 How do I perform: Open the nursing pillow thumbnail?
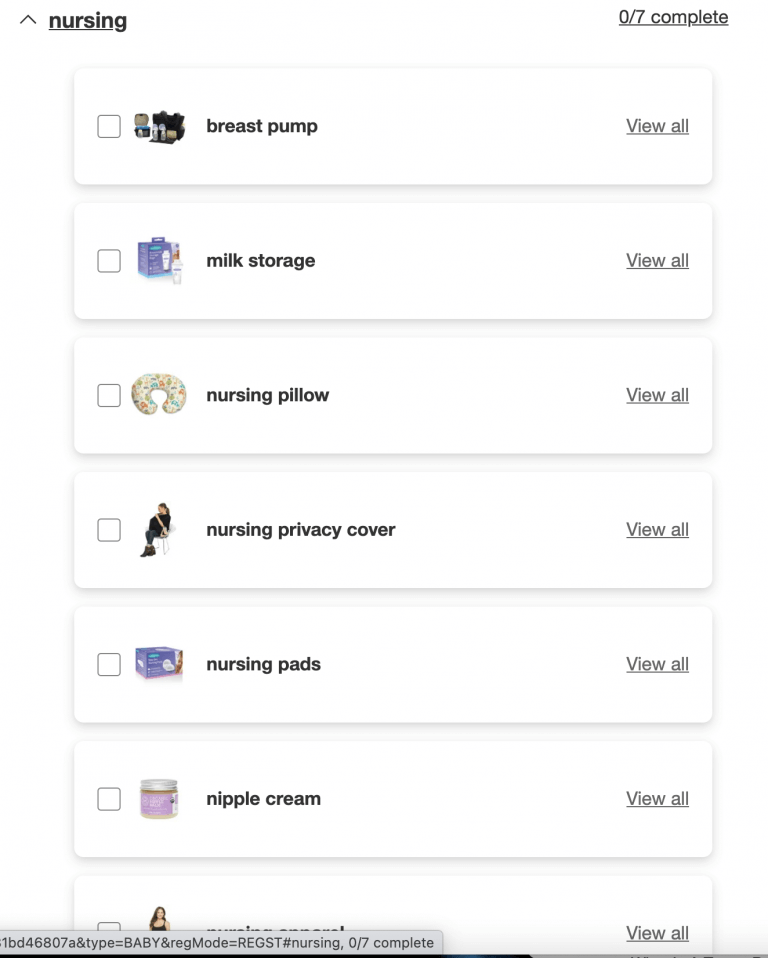click(x=159, y=395)
